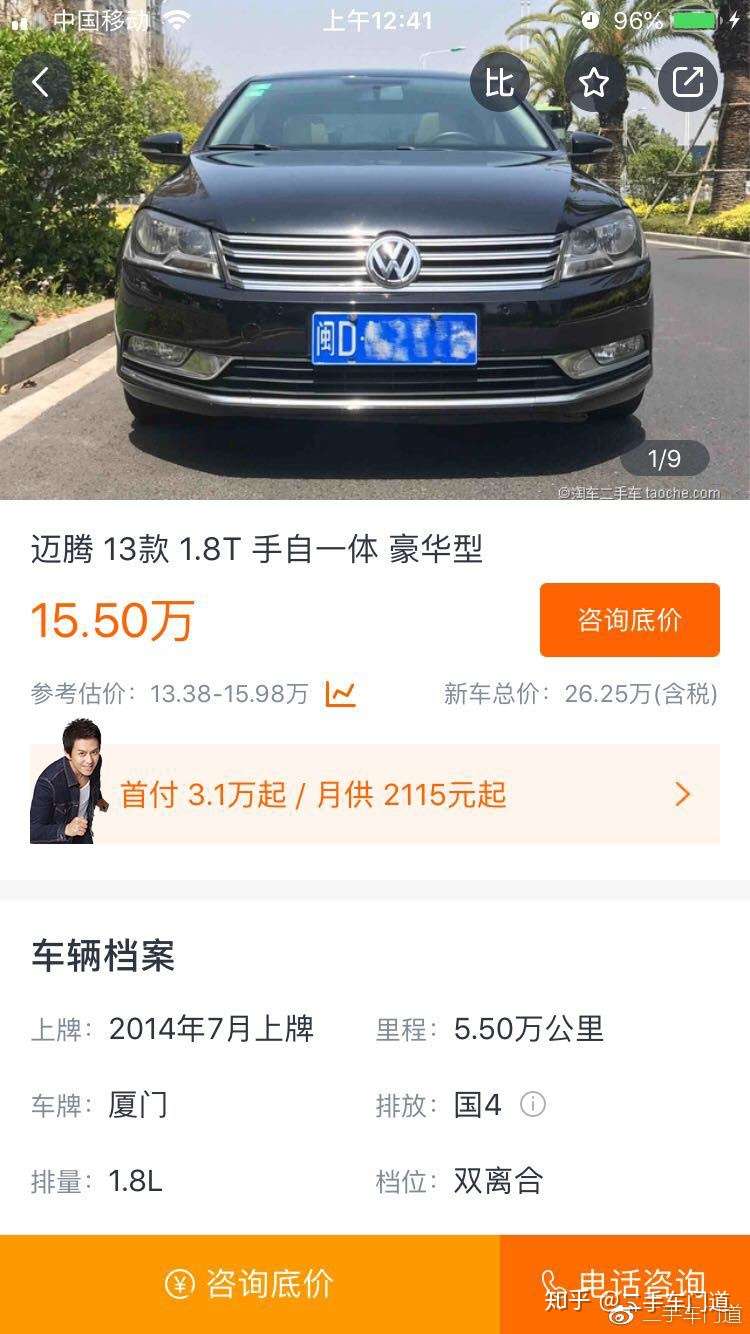Screen dimensions: 750x1334
Task: Toggle the star to favorite this car
Action: (x=594, y=84)
